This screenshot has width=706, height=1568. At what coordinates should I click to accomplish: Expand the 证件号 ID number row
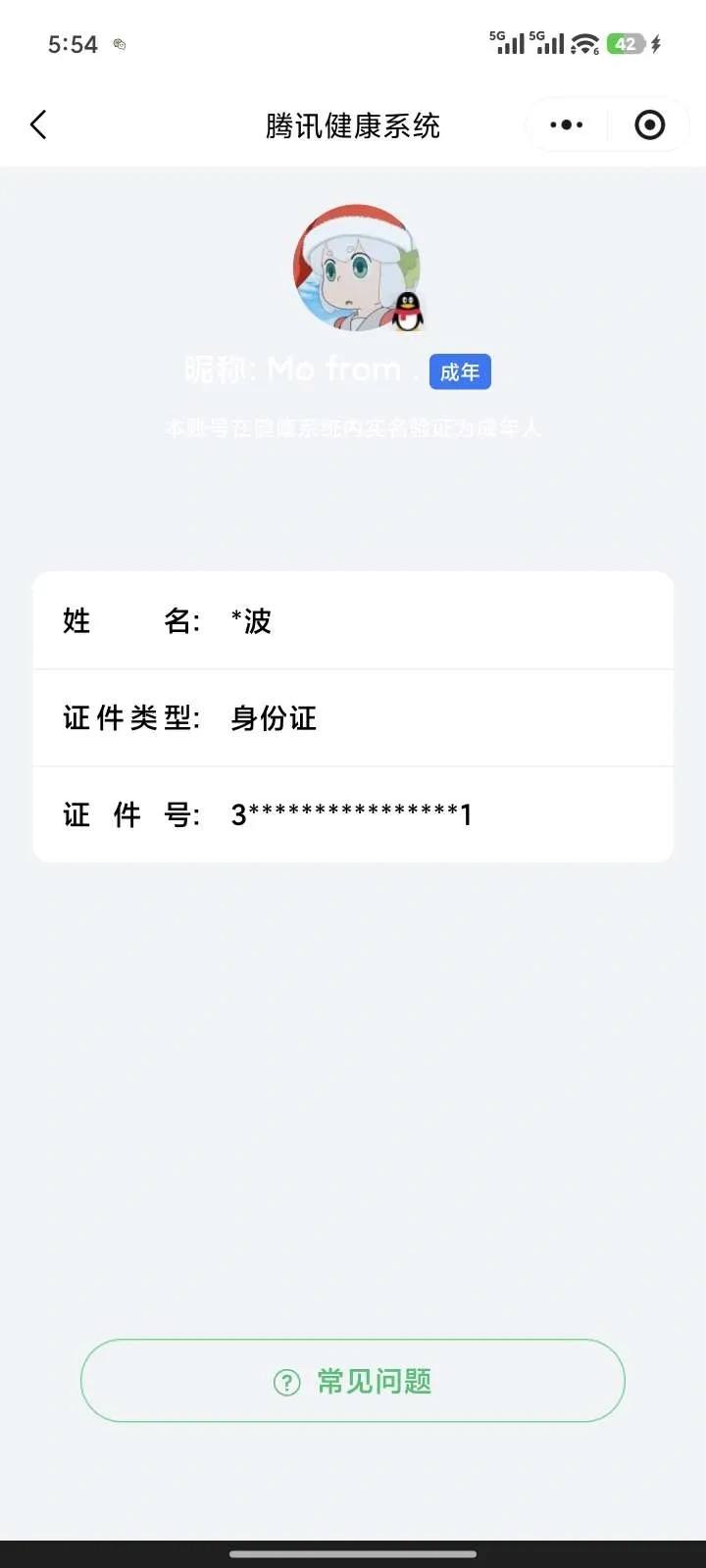tap(353, 814)
